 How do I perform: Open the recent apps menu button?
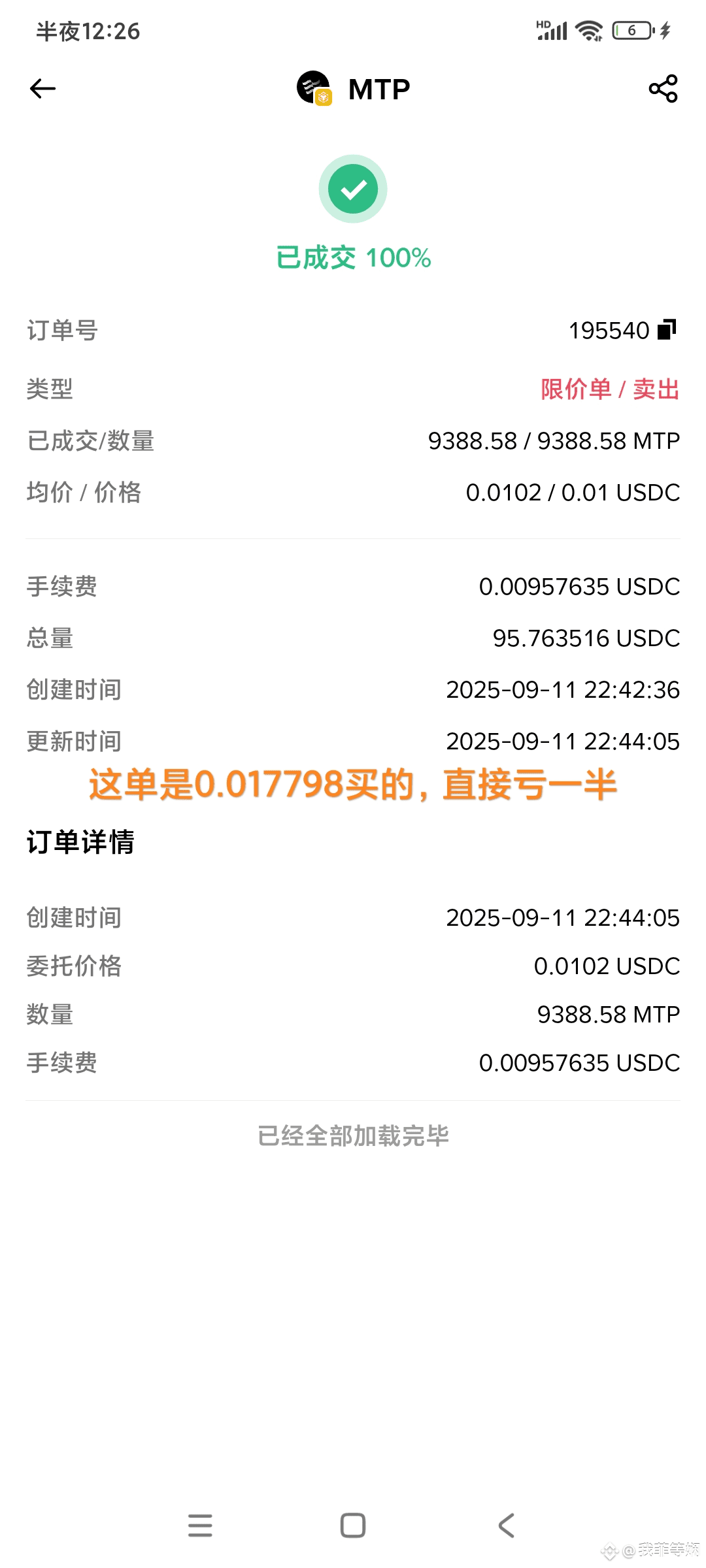(x=200, y=1526)
